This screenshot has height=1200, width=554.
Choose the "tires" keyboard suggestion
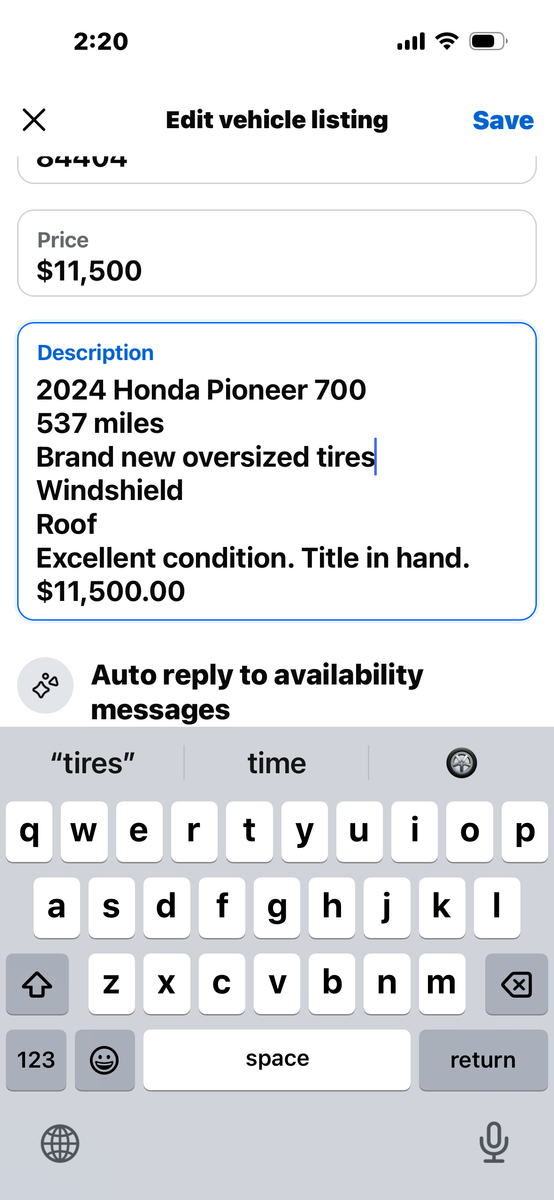(93, 763)
